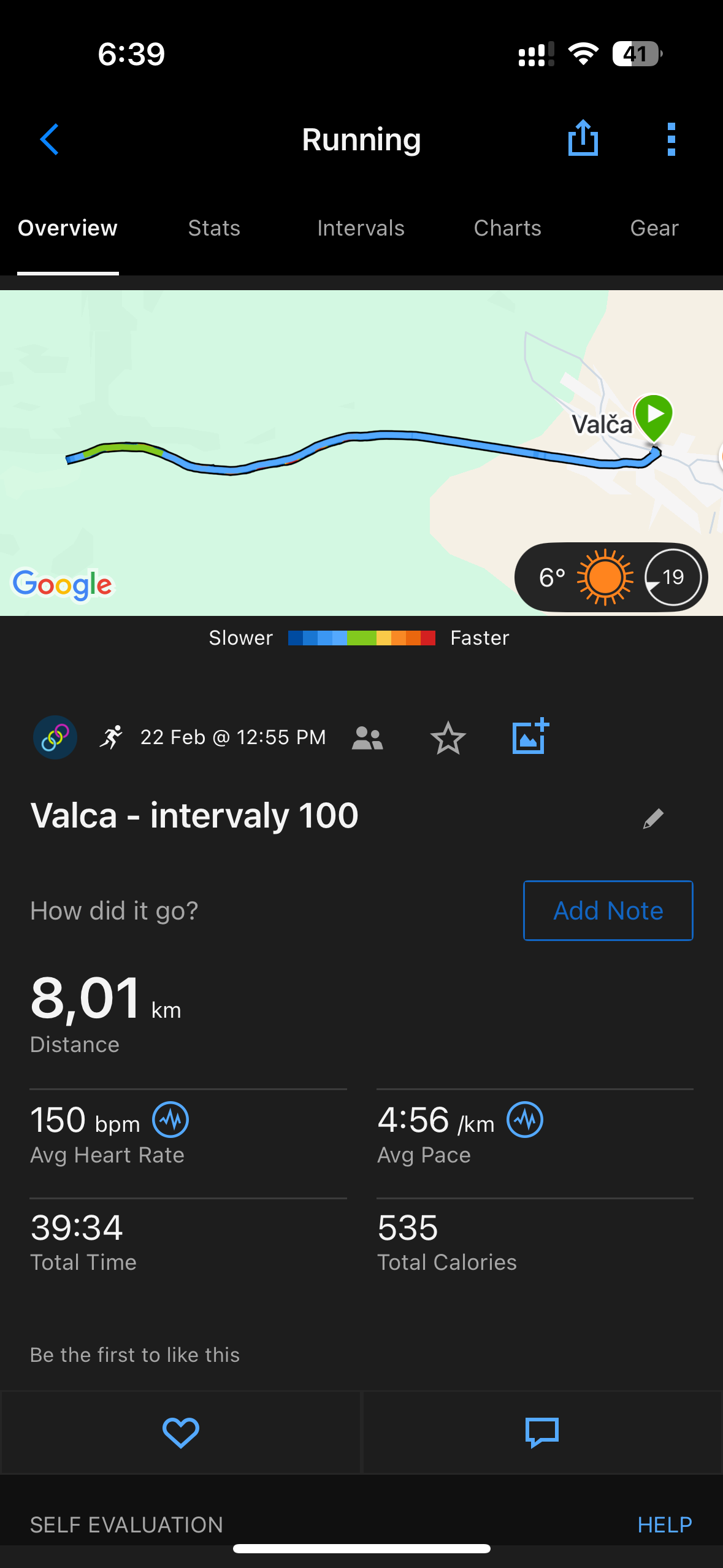Image resolution: width=723 pixels, height=1568 pixels.
Task: Go back using the top-left arrow
Action: pos(50,139)
